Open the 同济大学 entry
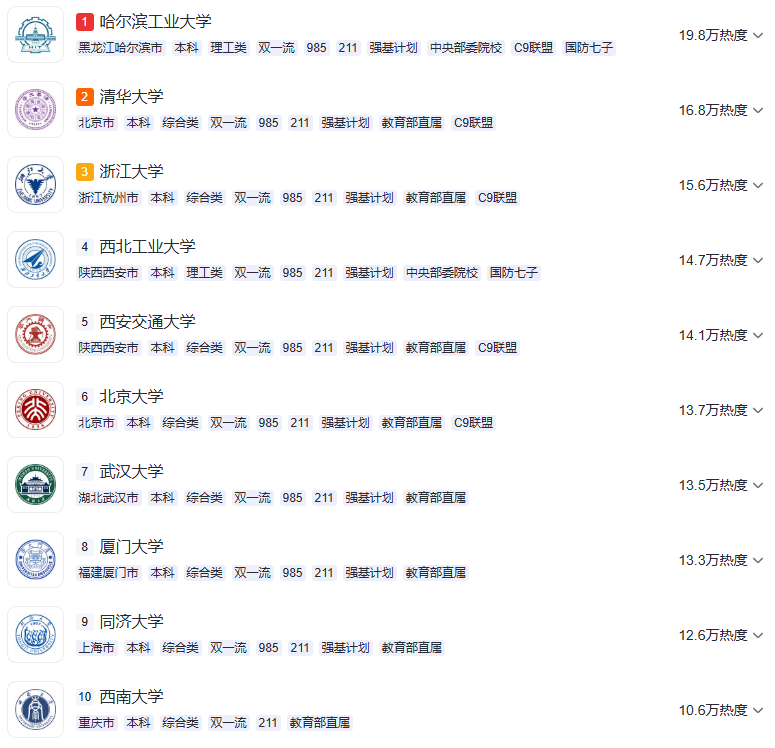Image resolution: width=775 pixels, height=748 pixels. [x=131, y=622]
